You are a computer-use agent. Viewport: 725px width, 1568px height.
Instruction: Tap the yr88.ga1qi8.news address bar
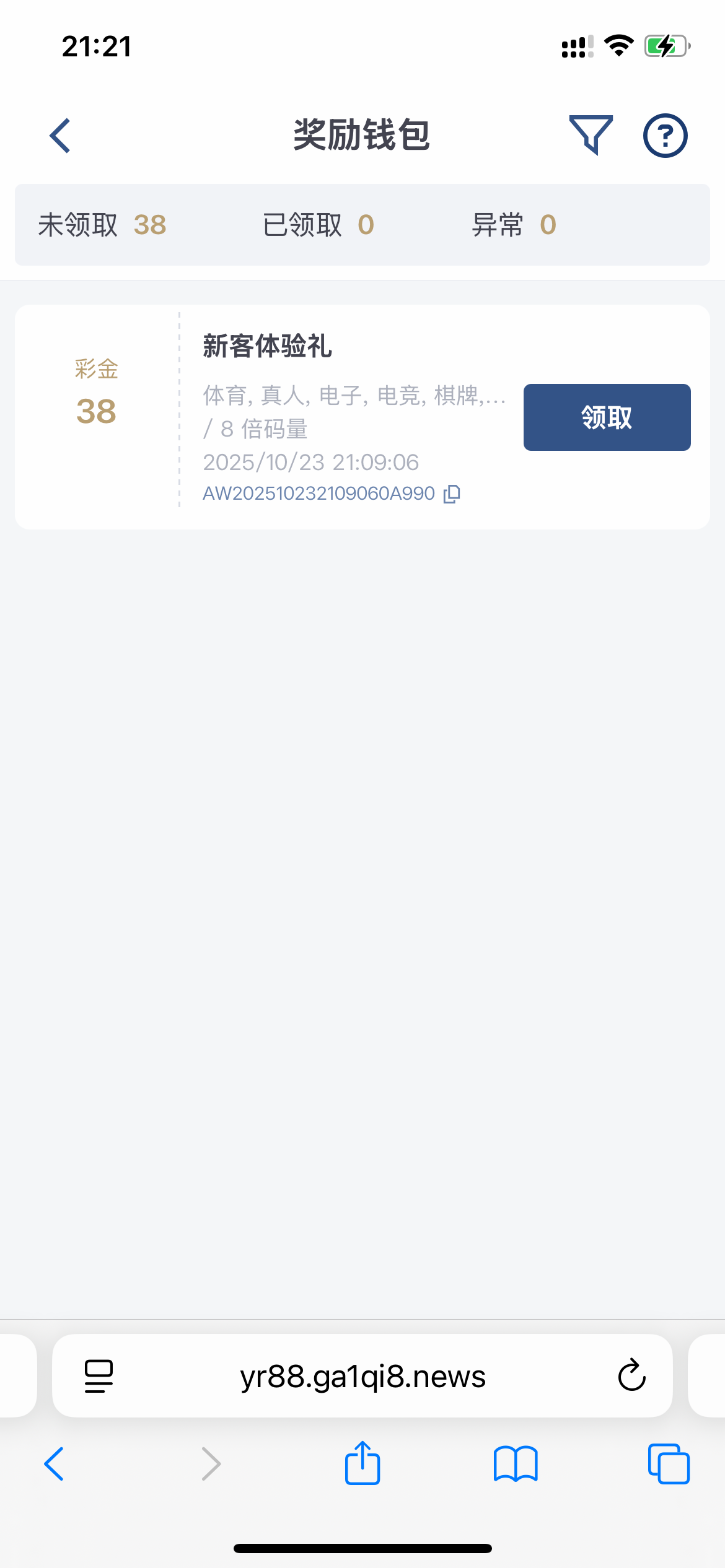(x=362, y=1376)
